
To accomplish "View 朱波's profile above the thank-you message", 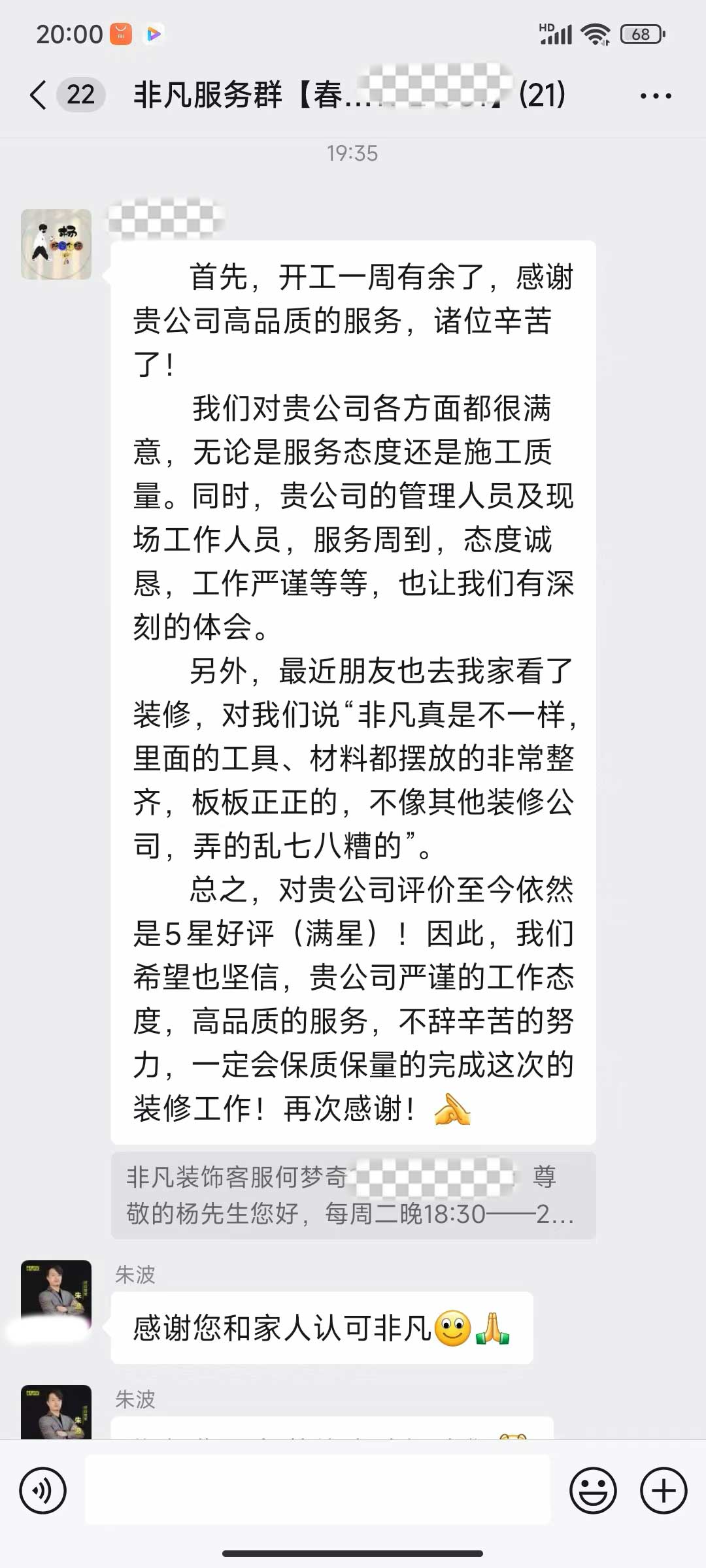I will 56,1295.
